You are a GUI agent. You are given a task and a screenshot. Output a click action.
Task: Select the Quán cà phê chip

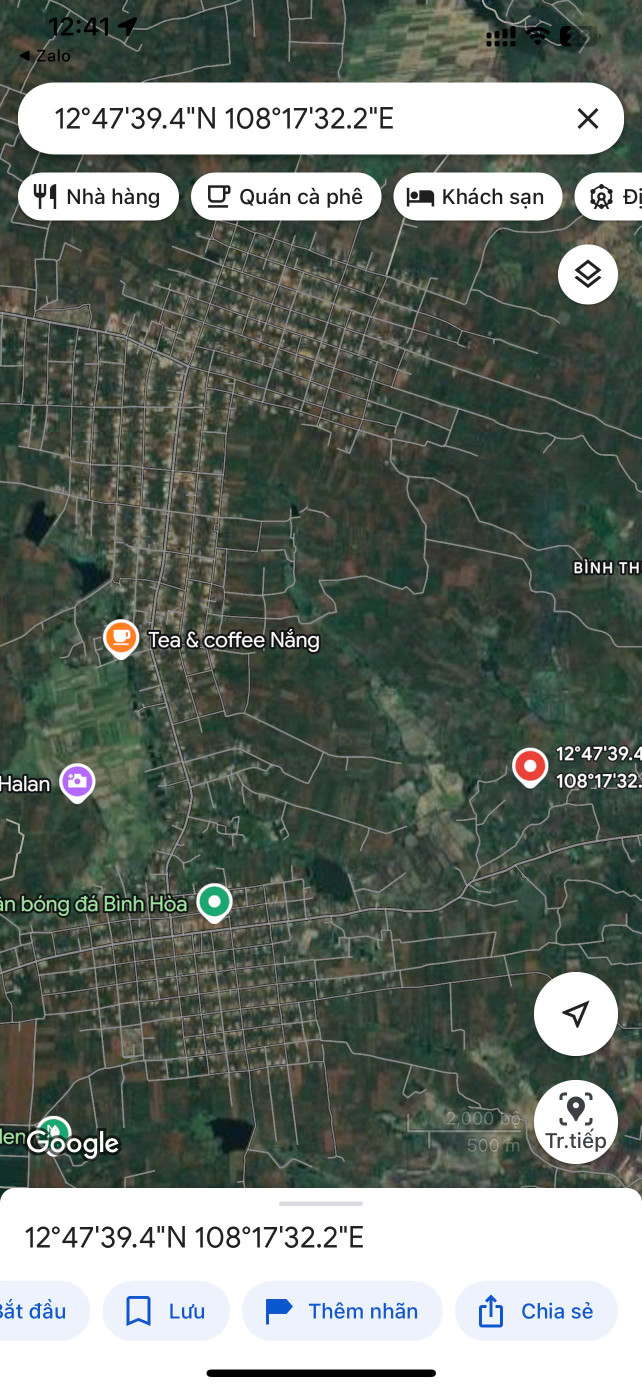coord(286,197)
